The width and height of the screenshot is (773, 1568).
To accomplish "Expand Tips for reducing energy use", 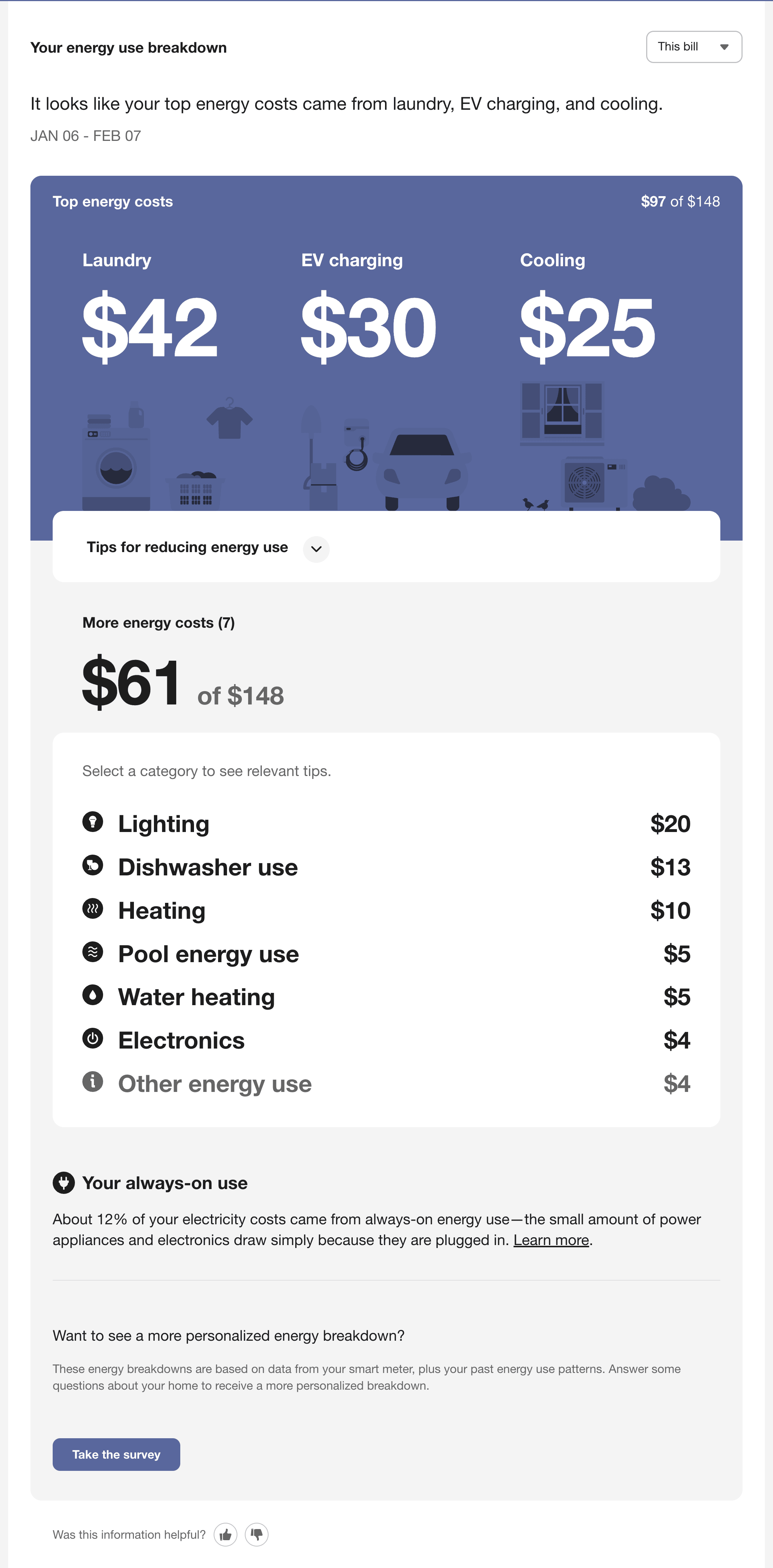I will coord(316,549).
